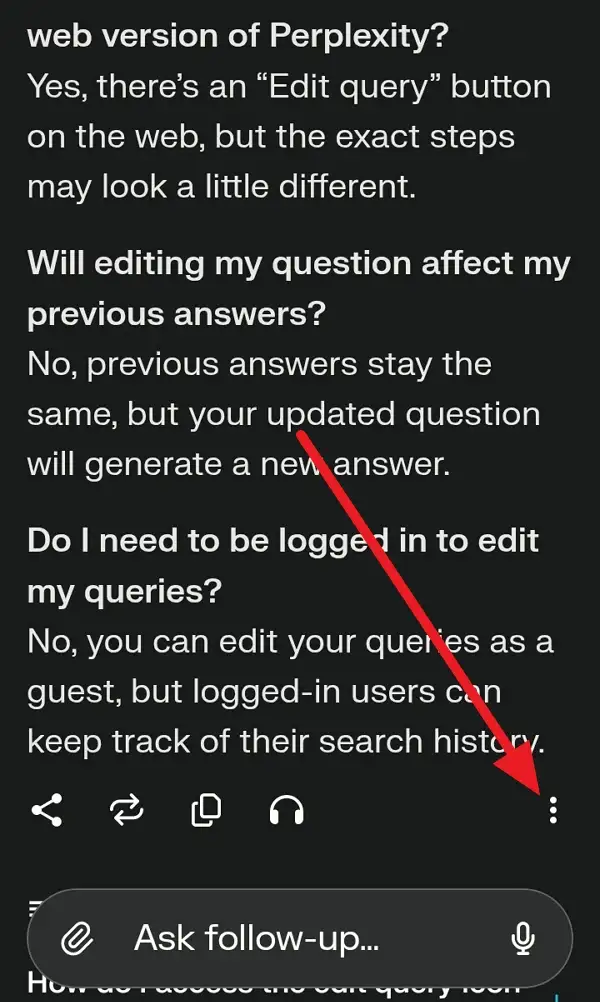Copy the answer text
This screenshot has height=1002, width=600.
(x=206, y=811)
